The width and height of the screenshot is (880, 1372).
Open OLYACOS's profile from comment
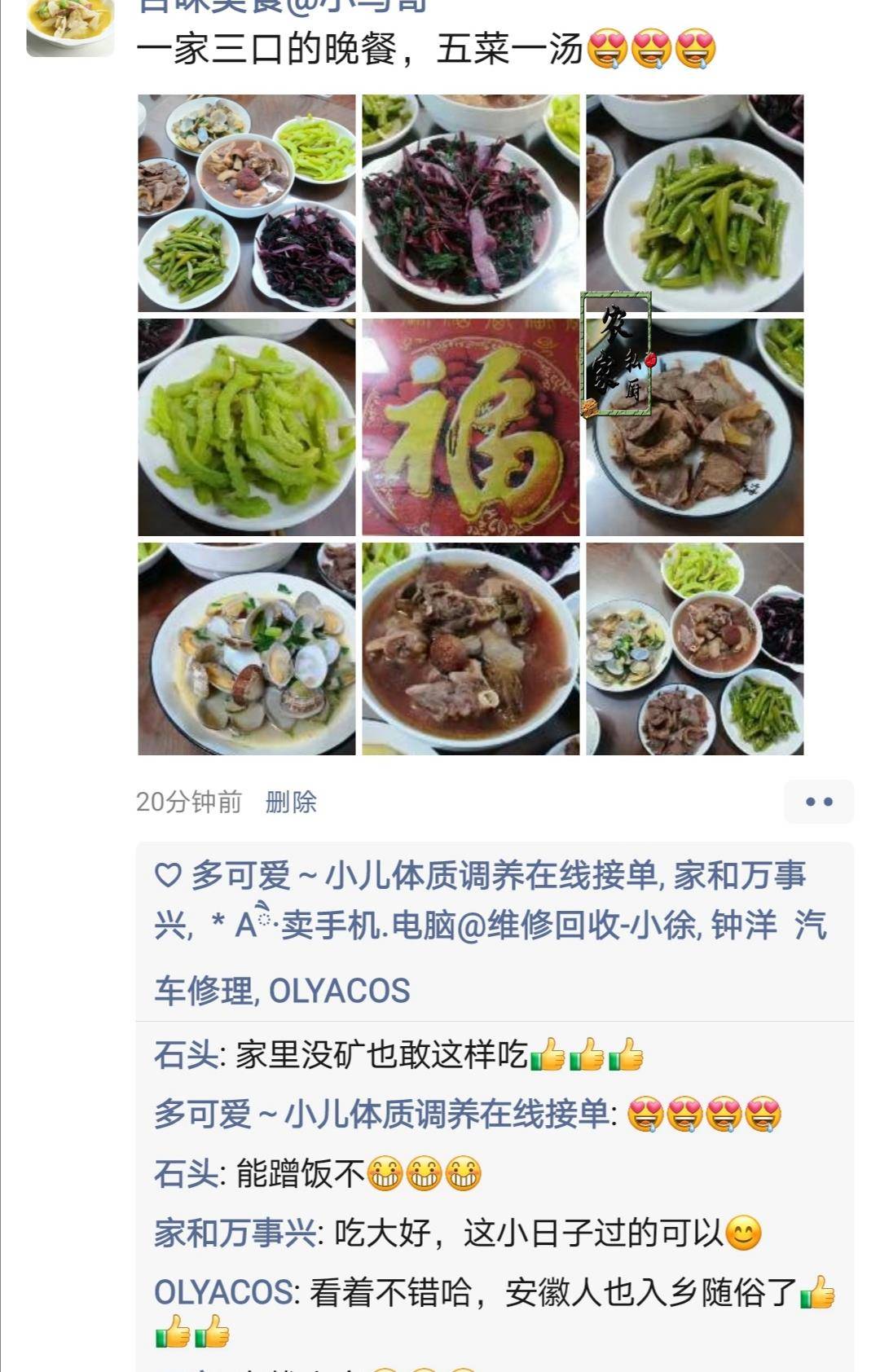click(x=223, y=1292)
